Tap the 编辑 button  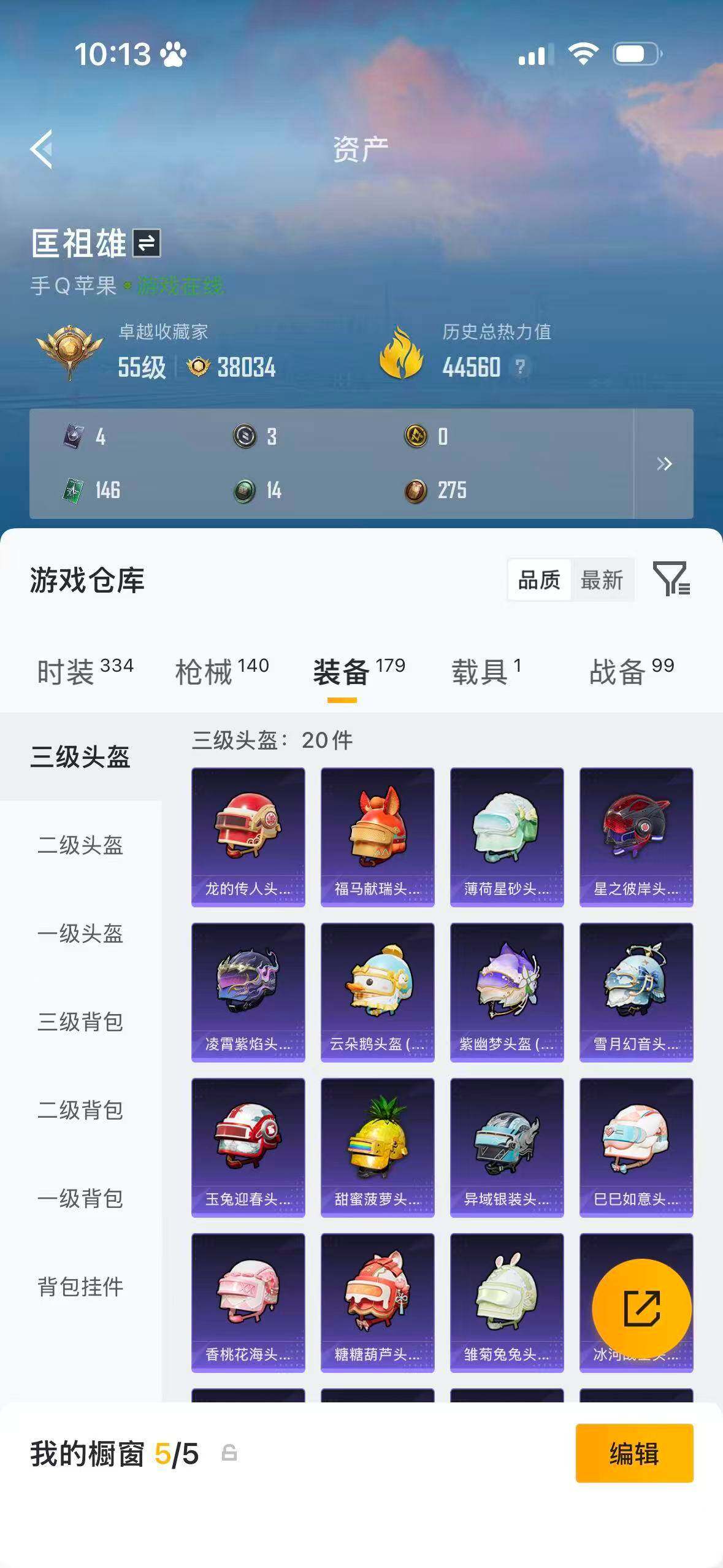(635, 1453)
